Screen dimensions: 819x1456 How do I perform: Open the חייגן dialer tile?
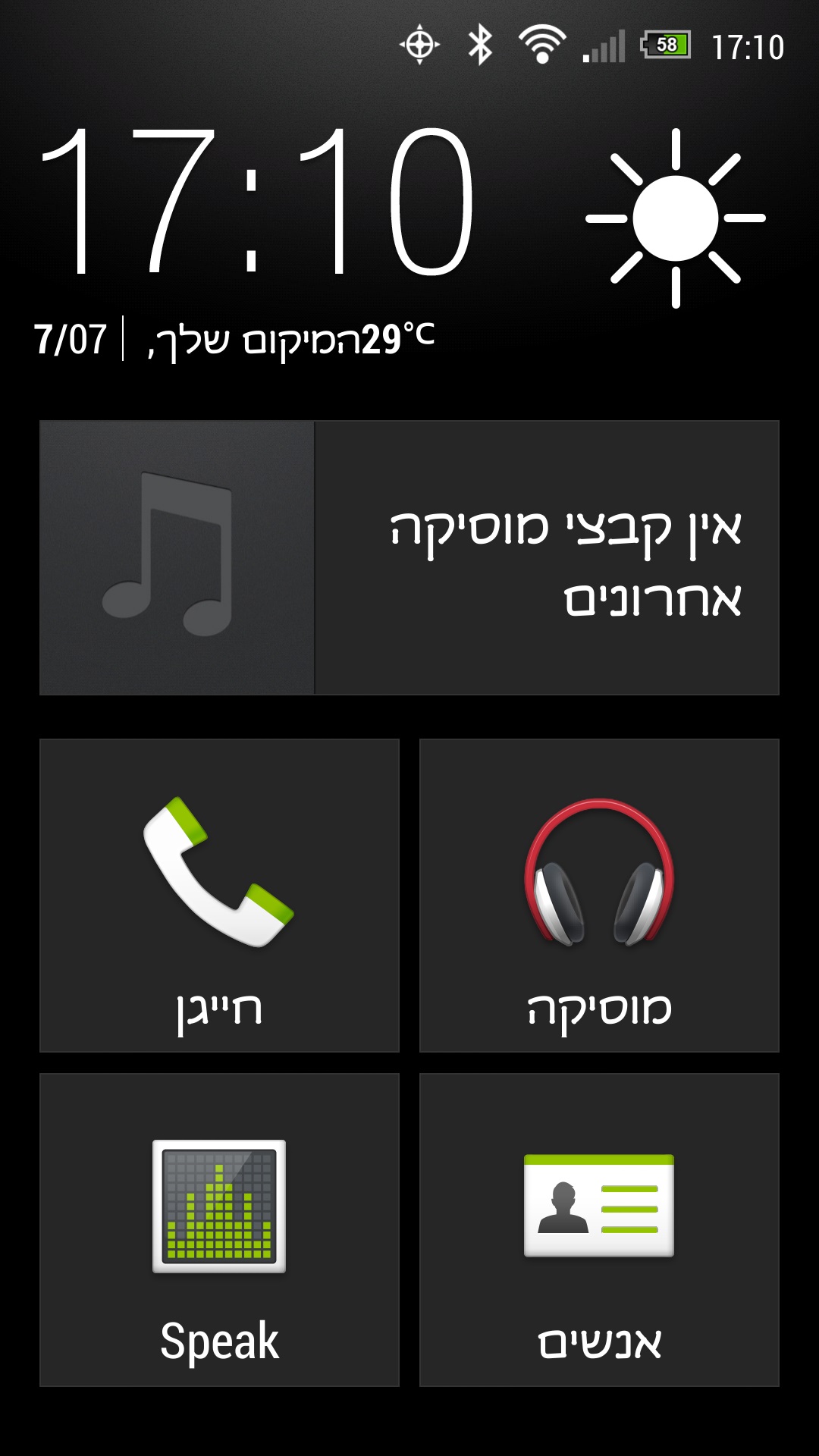pos(219,895)
